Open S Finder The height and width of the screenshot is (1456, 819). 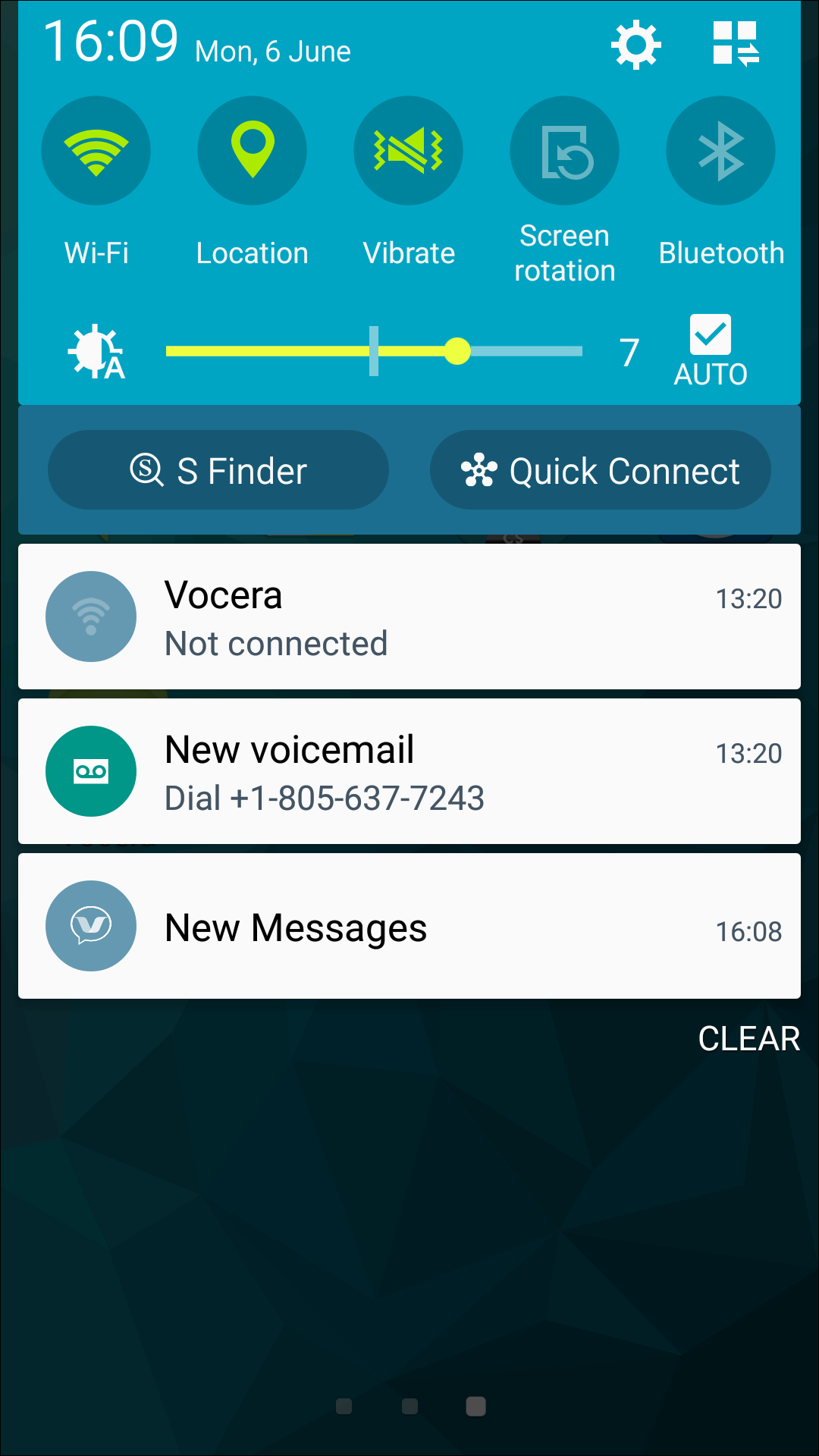[218, 470]
